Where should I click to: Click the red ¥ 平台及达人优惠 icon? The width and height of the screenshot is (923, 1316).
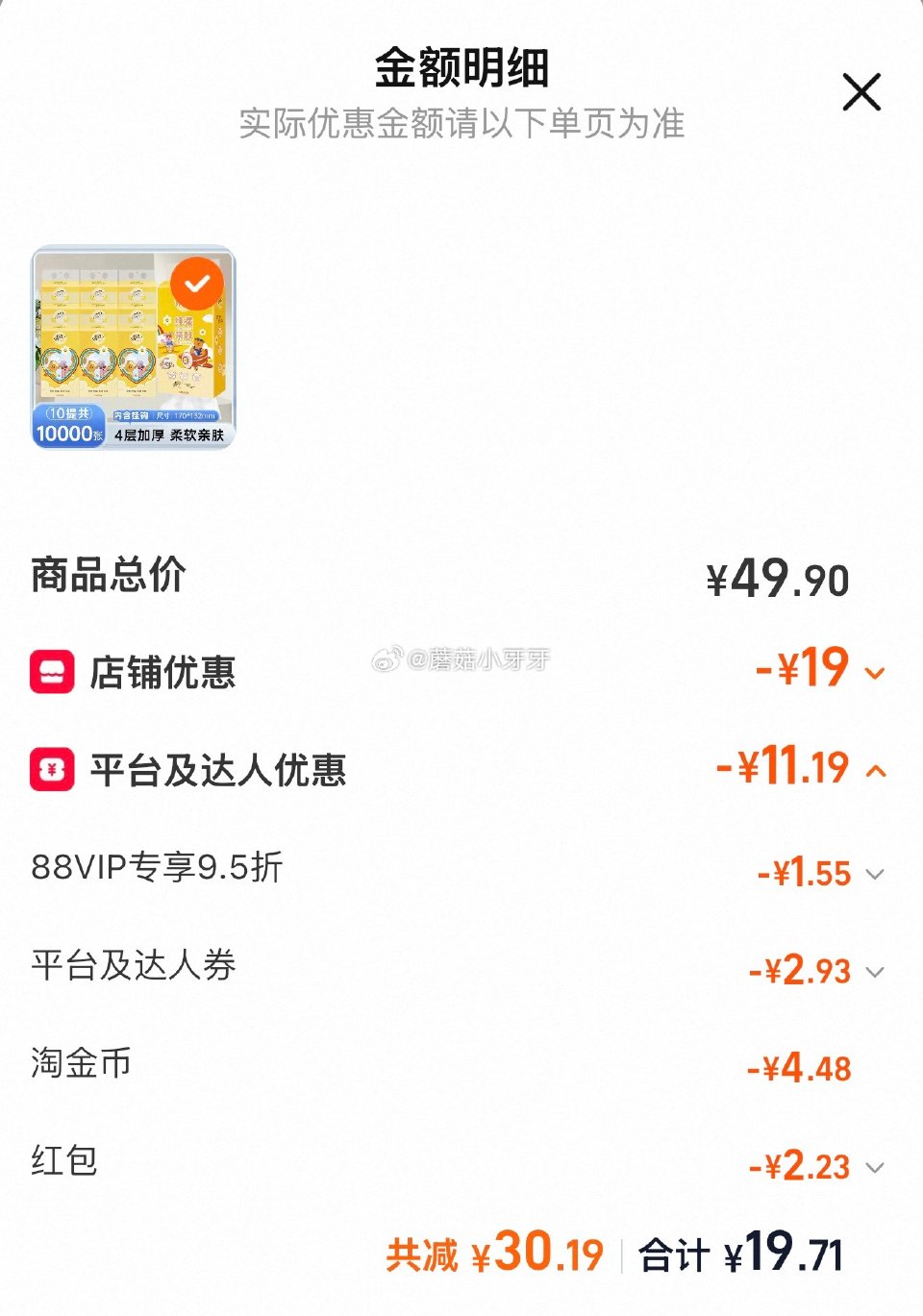coord(52,770)
